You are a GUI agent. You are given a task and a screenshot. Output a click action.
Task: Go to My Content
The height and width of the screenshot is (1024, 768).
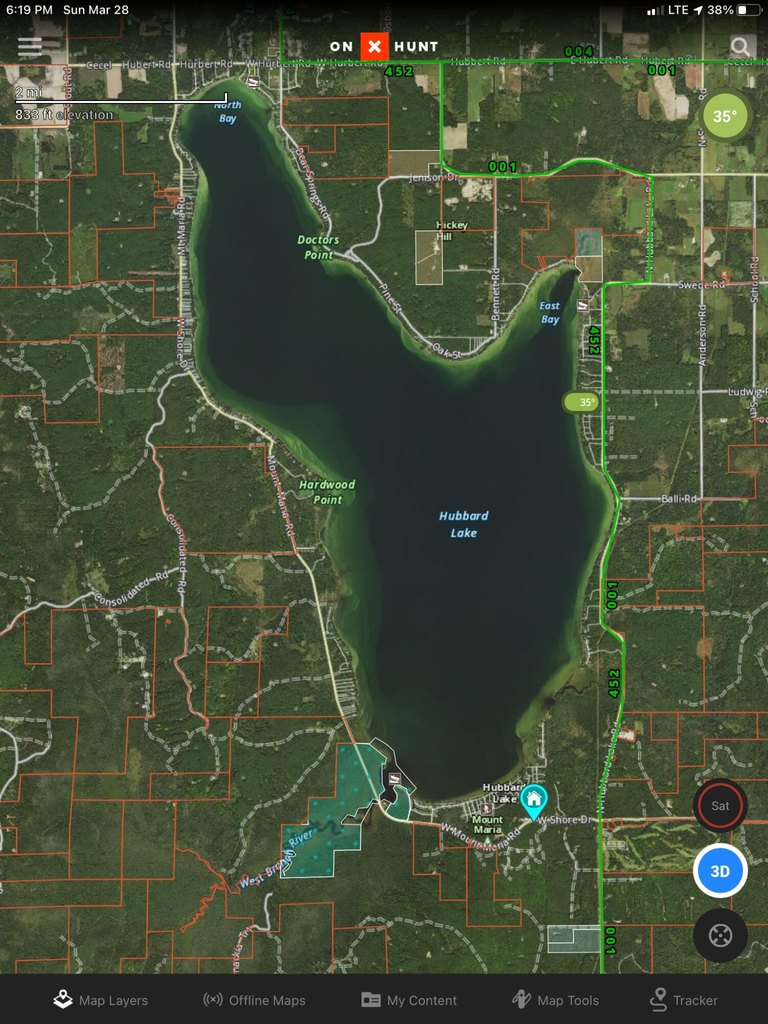tap(409, 999)
